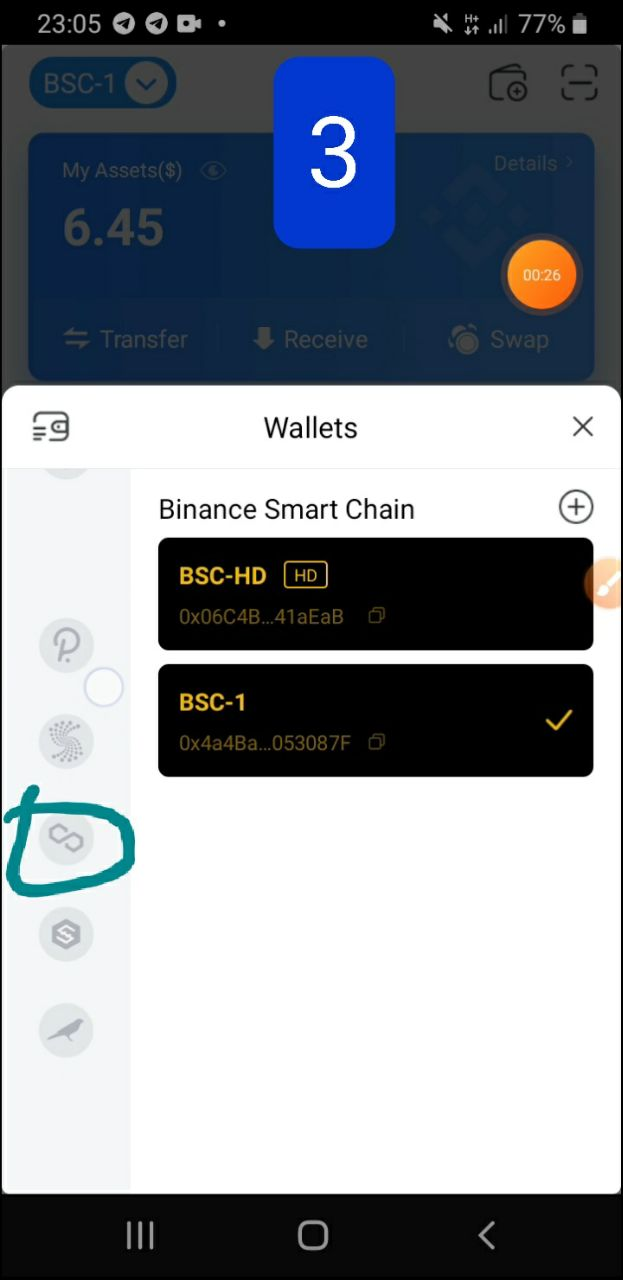
Task: Switch to the hexagon S-logo chain
Action: click(66, 934)
